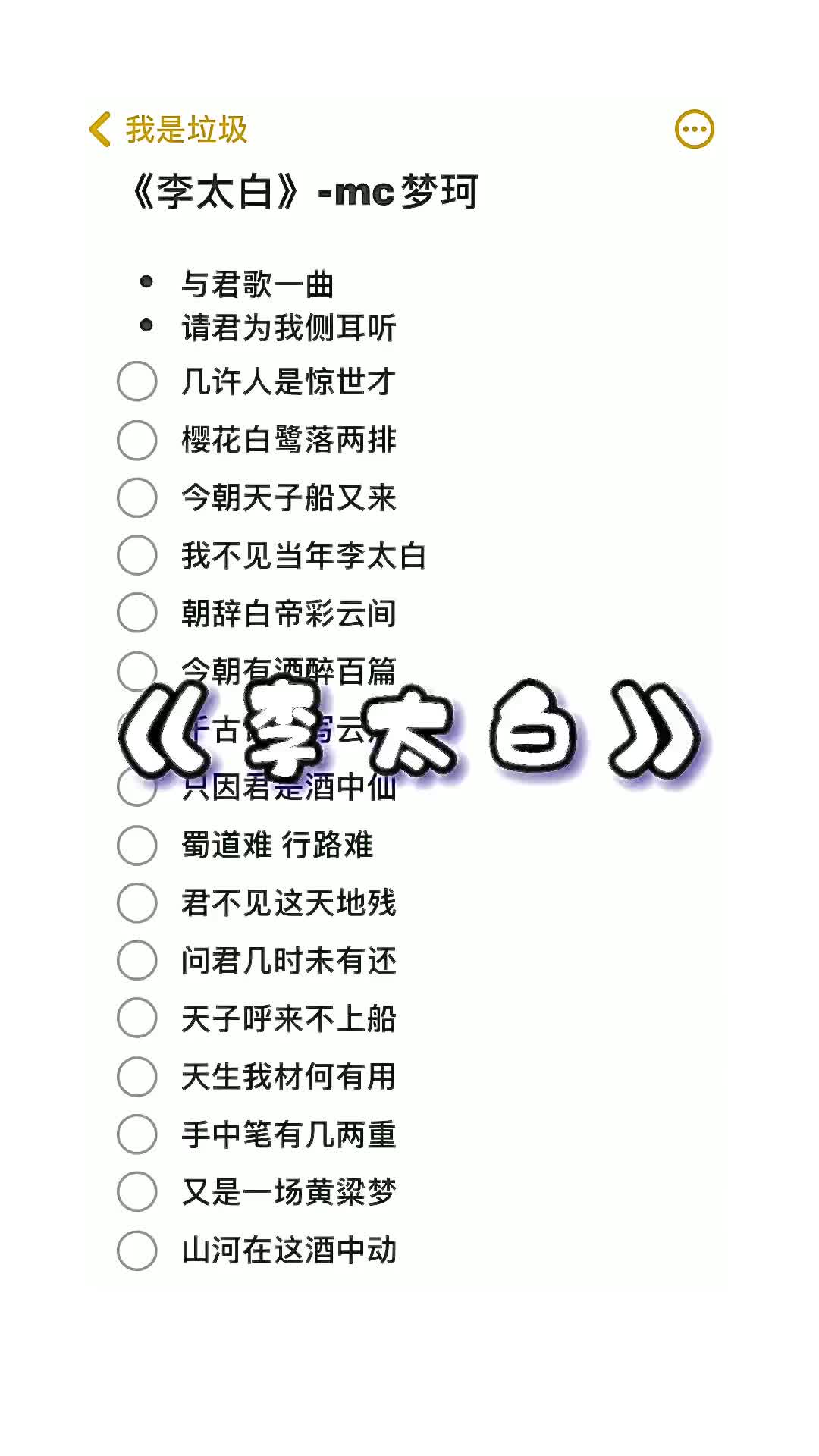Viewport: 819px width, 1456px height.
Task: Check off 蜀道难 行路难
Action: point(137,845)
